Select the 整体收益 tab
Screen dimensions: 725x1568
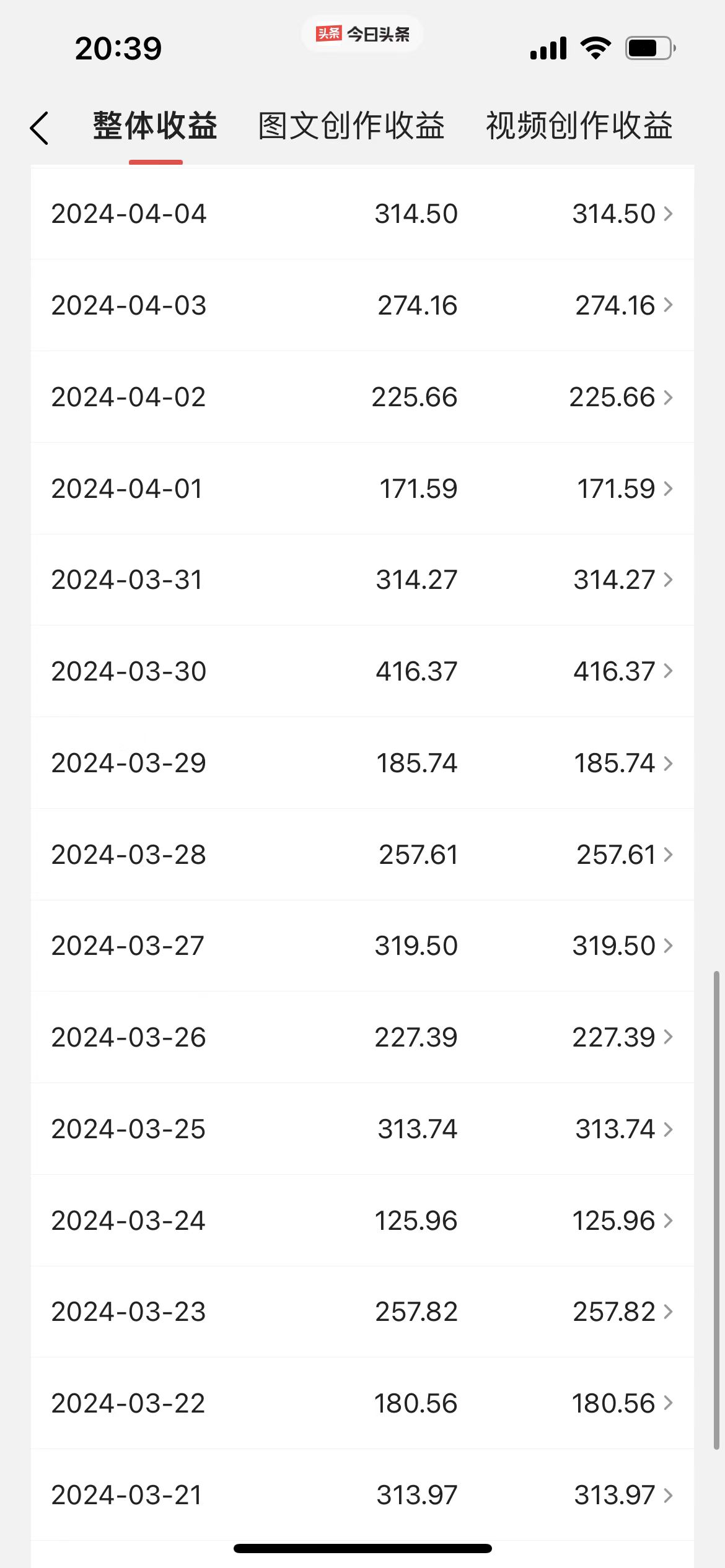pyautogui.click(x=155, y=126)
